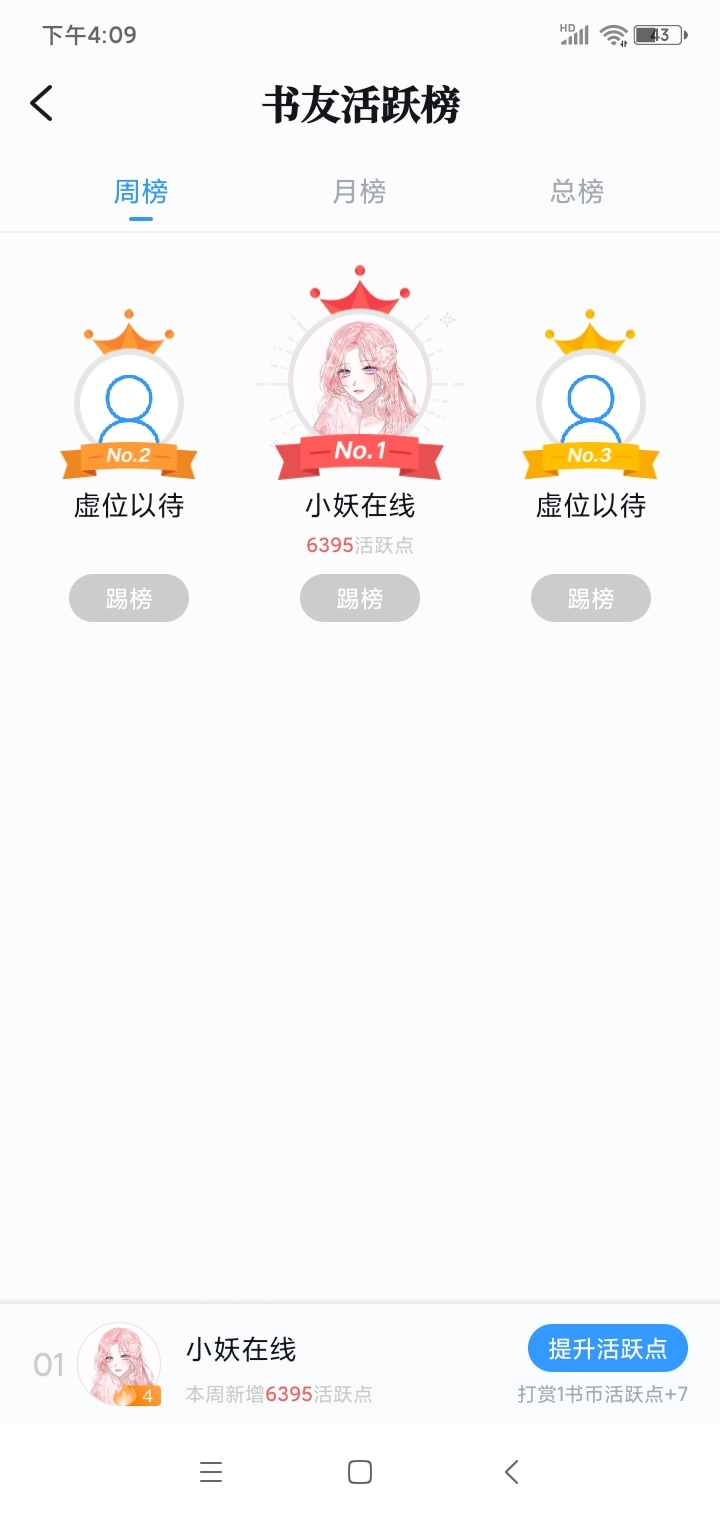Tap 踢榜 under 小妖在线 No.1
720x1520 pixels.
tap(360, 598)
